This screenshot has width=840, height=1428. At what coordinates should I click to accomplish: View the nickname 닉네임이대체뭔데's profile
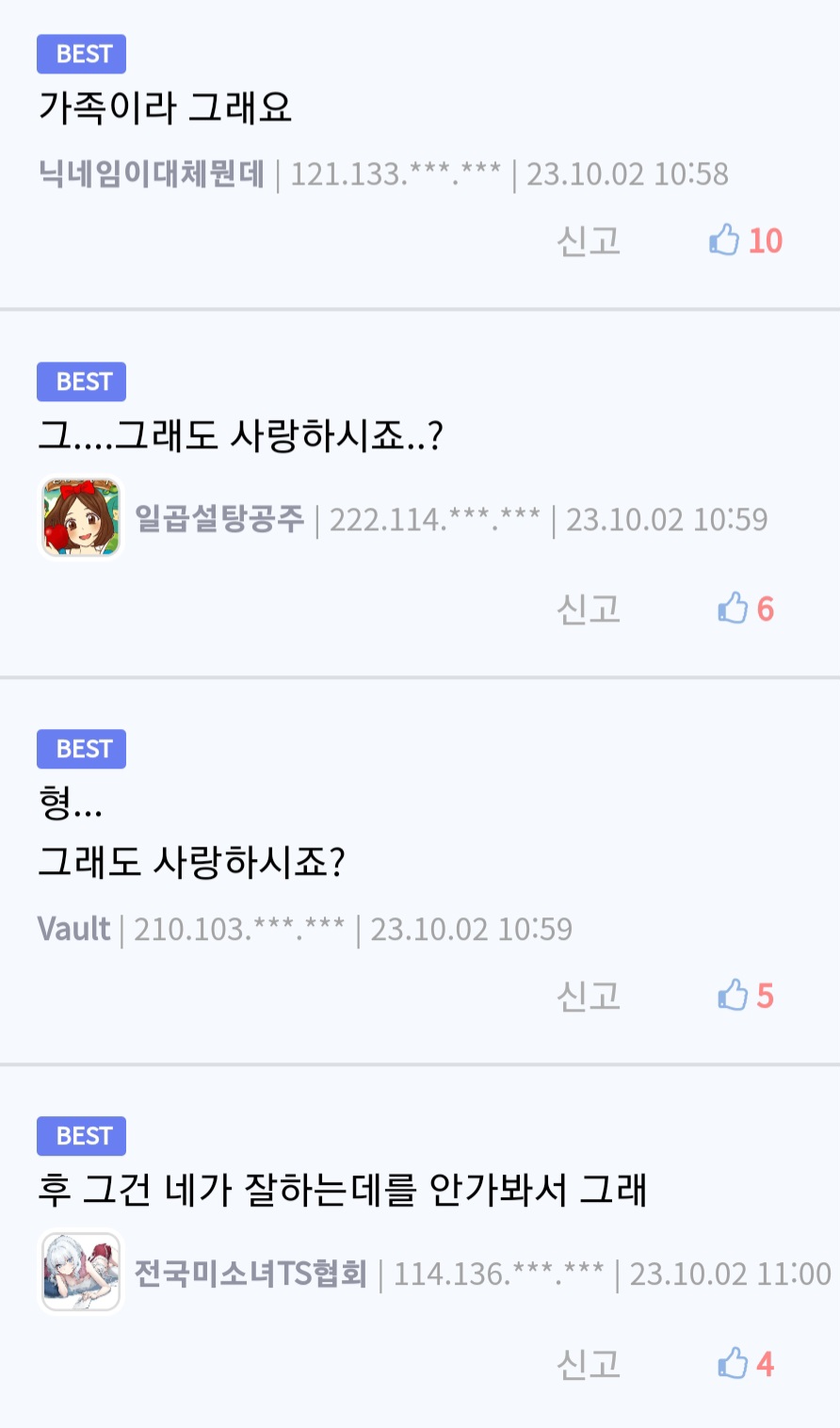(x=152, y=174)
